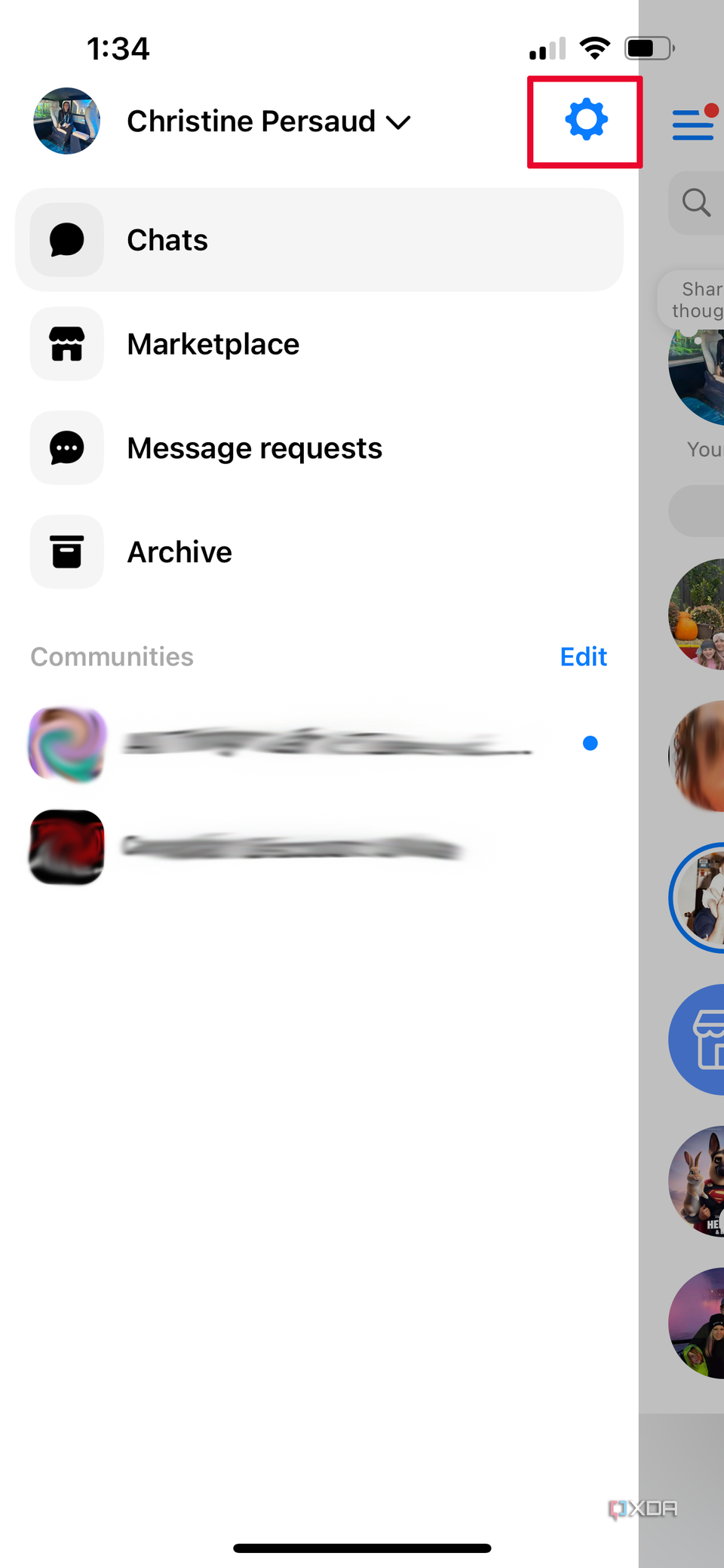The height and width of the screenshot is (1568, 724).
Task: Tap the unread blue dot on first community
Action: point(591,743)
